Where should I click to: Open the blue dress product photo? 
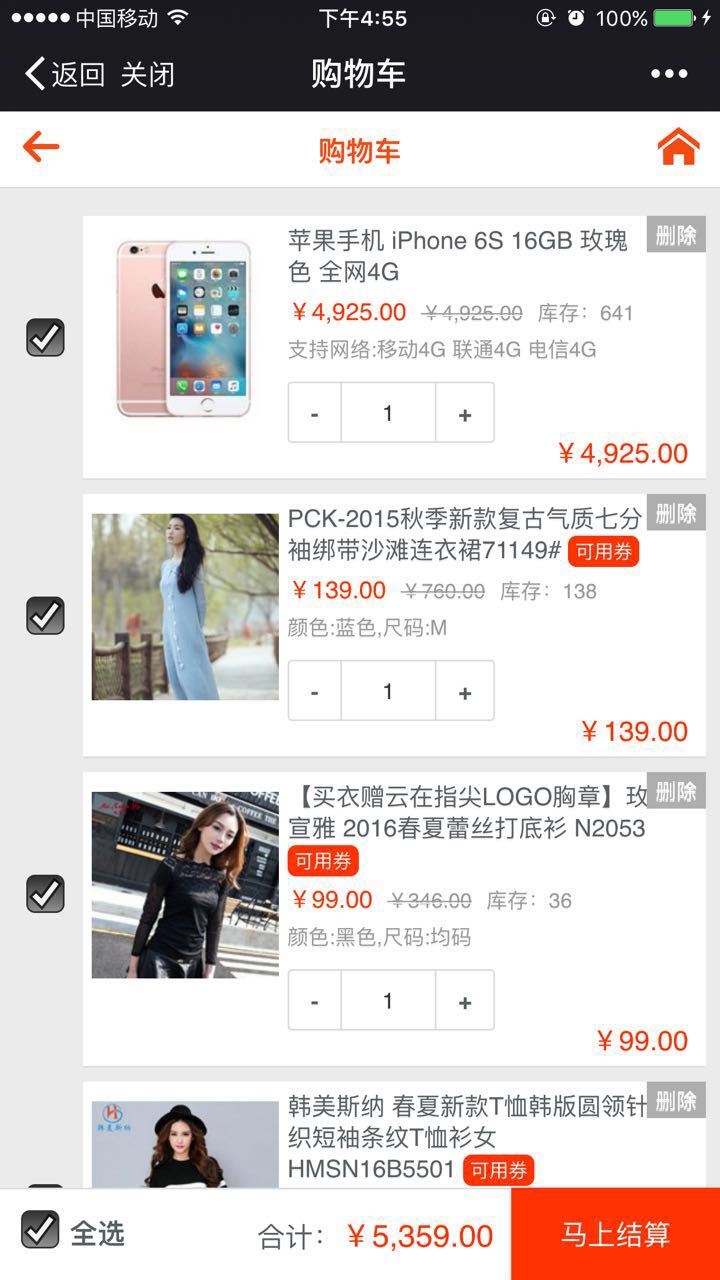pos(185,607)
